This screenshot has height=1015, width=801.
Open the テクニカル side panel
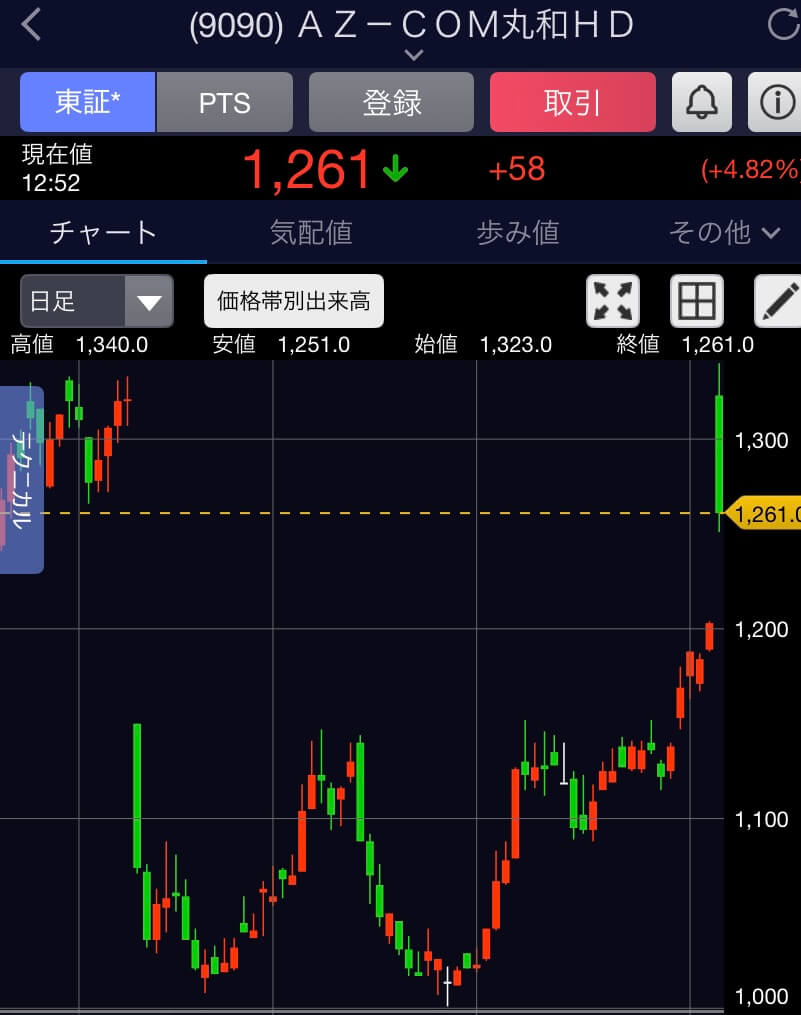point(21,480)
